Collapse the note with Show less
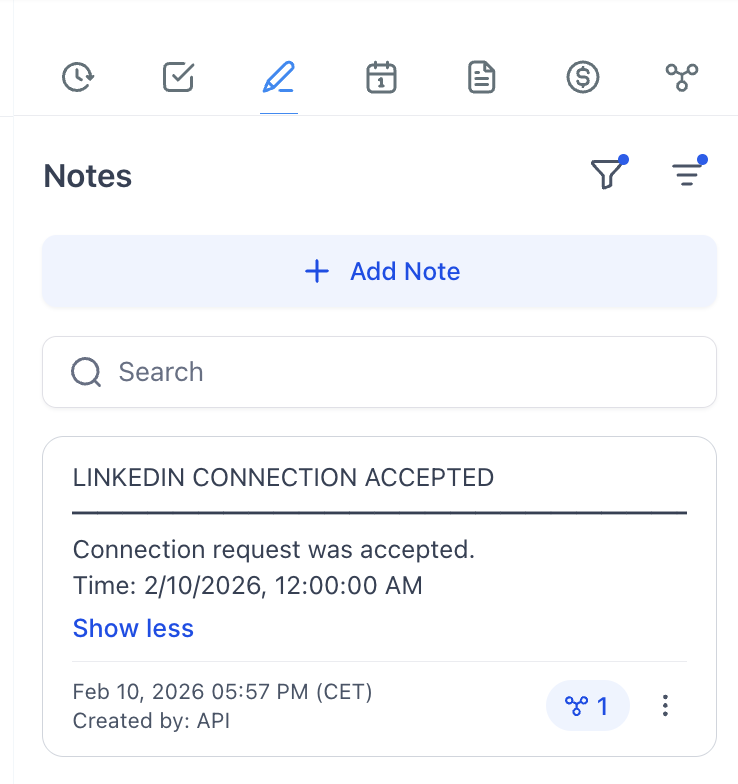 133,628
